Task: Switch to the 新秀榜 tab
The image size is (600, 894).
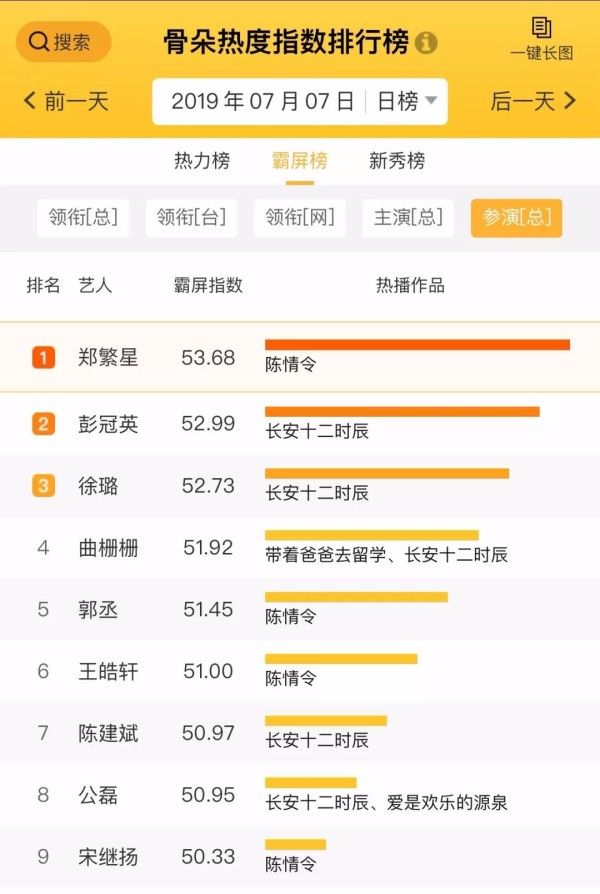Action: coord(397,161)
